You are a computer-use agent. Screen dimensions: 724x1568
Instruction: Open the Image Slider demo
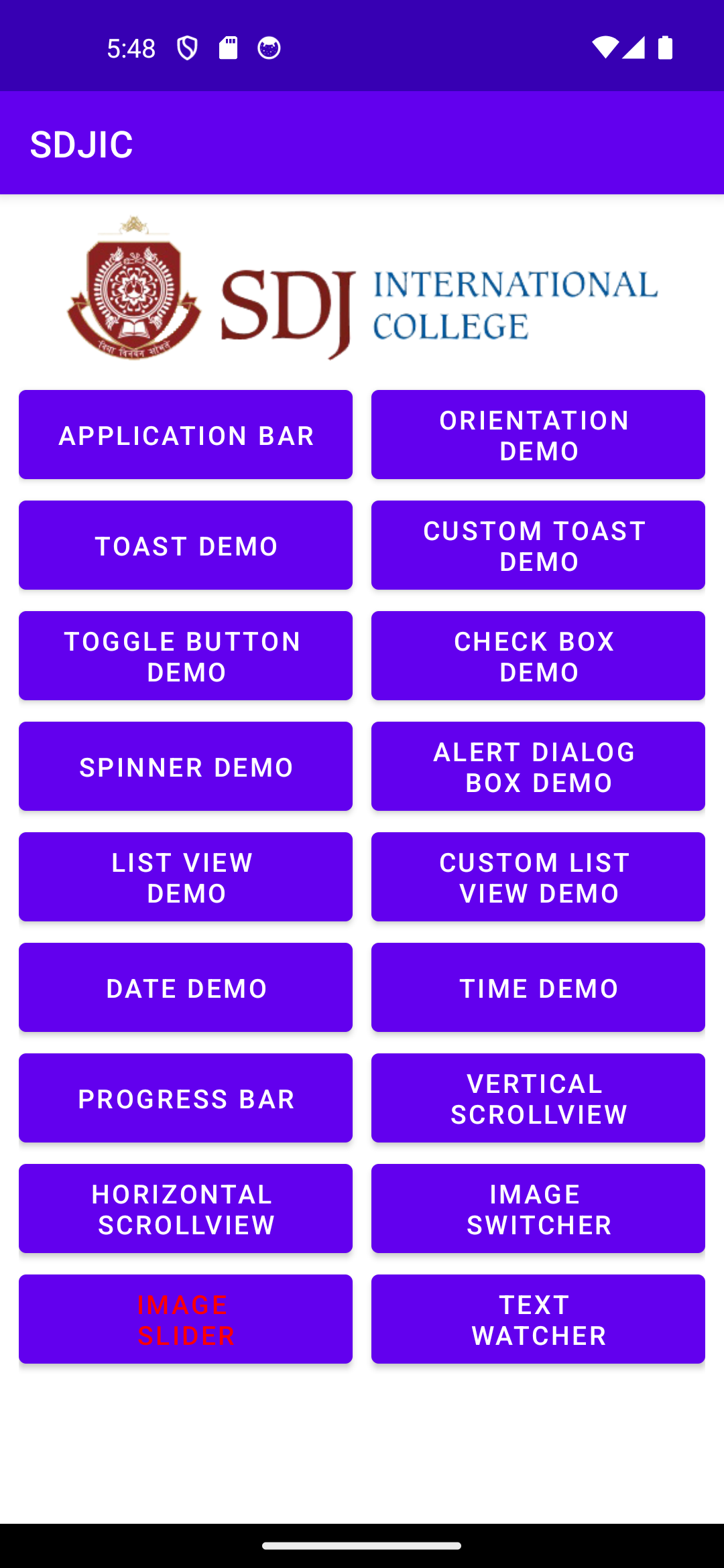186,1319
